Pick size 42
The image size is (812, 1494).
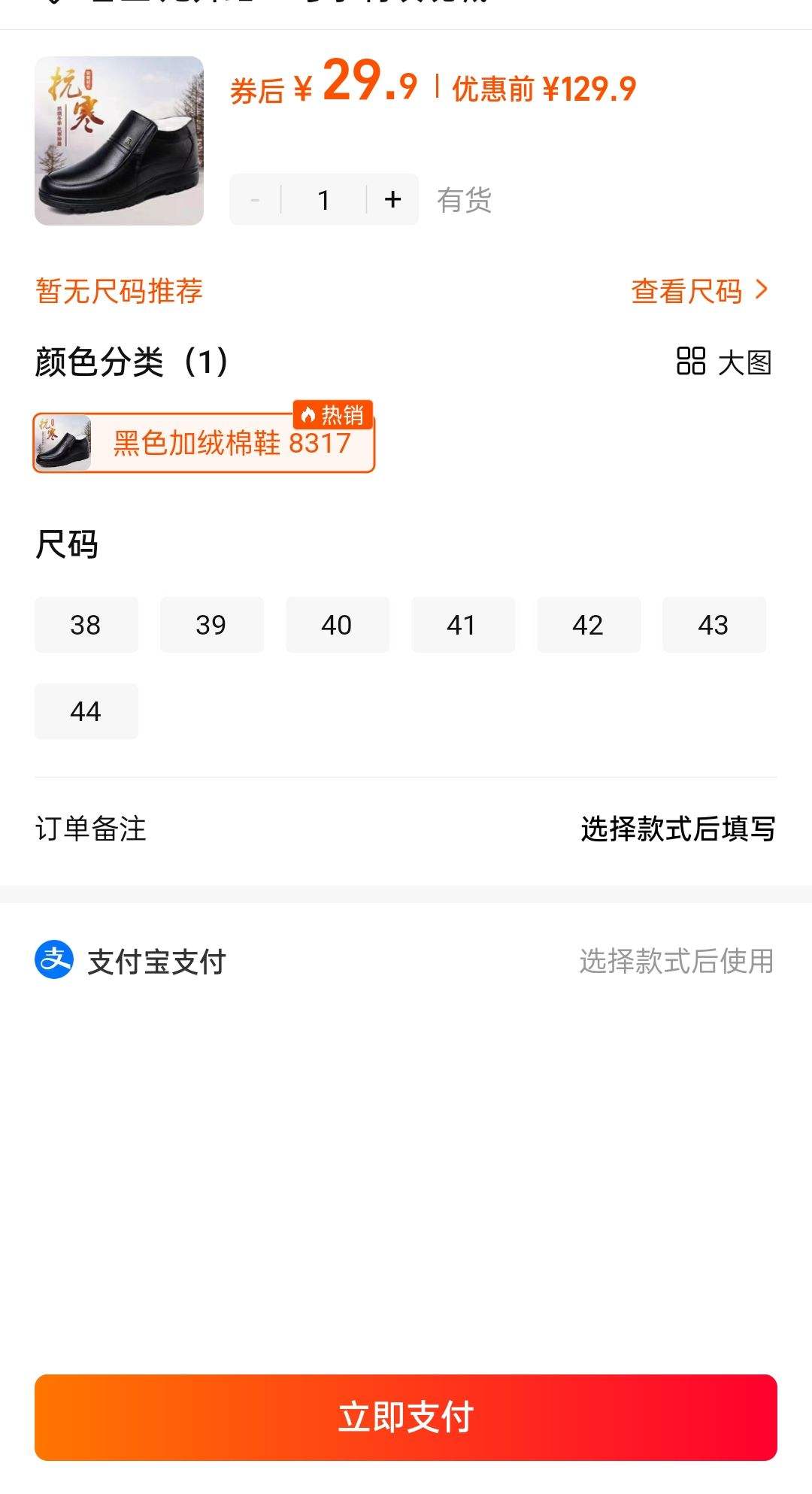tap(589, 625)
